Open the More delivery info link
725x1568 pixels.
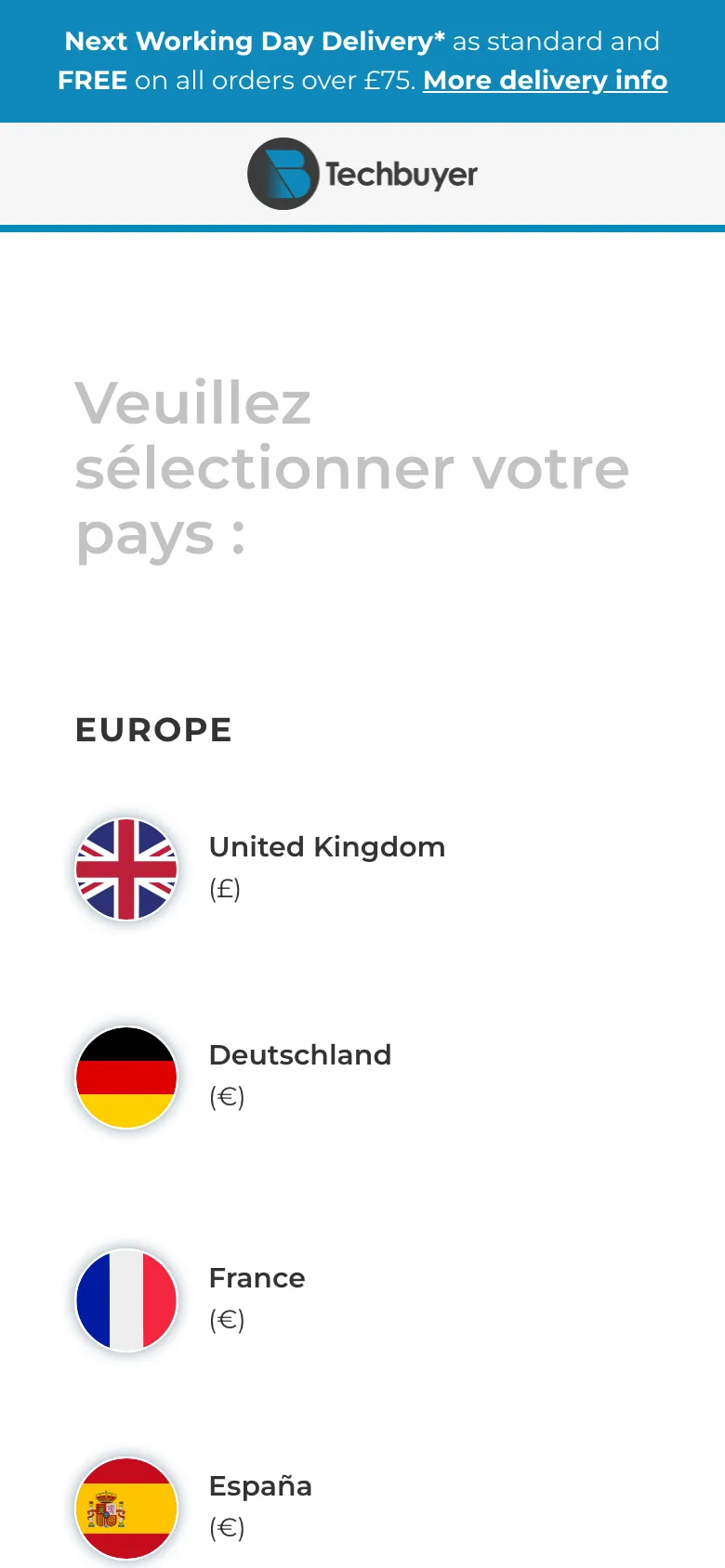click(x=545, y=81)
